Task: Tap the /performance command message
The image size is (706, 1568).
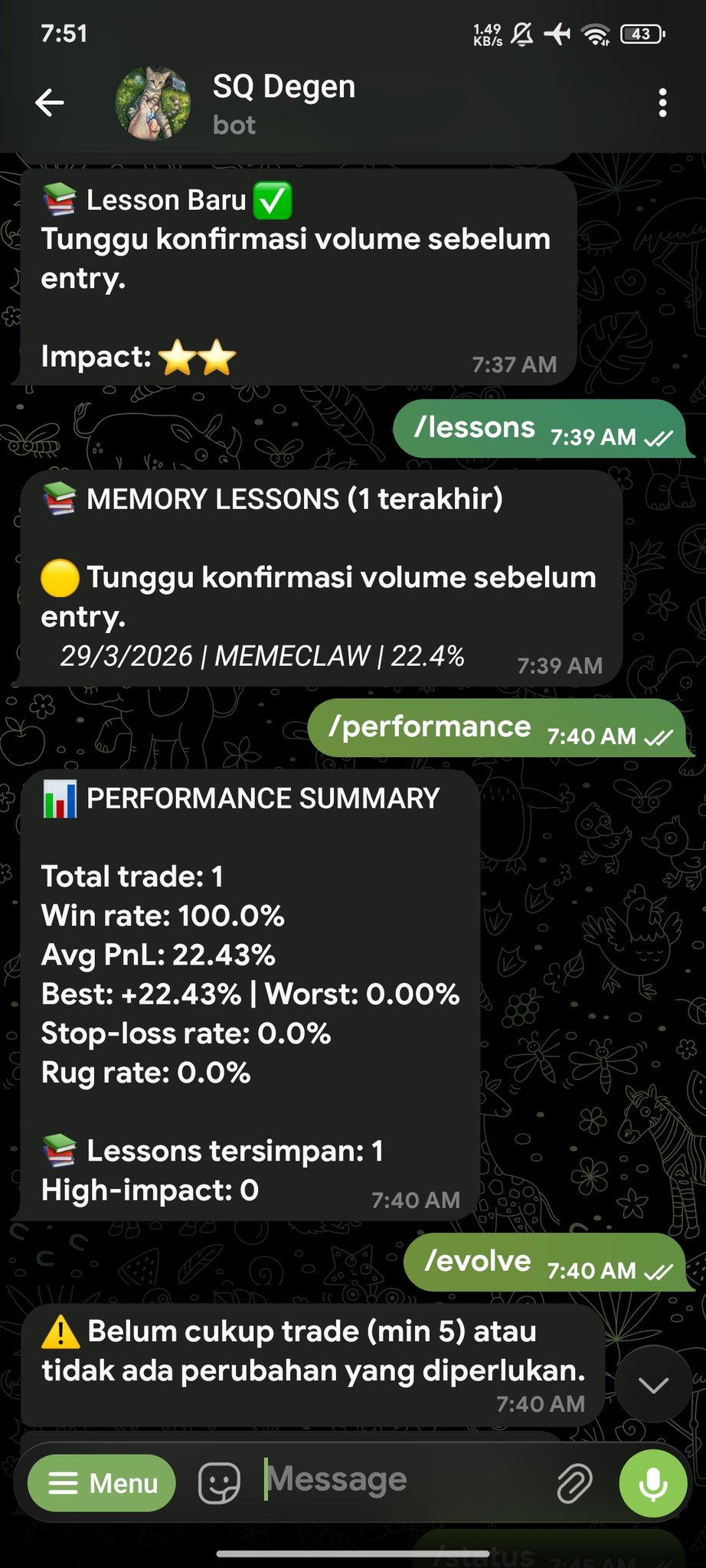Action: click(430, 727)
